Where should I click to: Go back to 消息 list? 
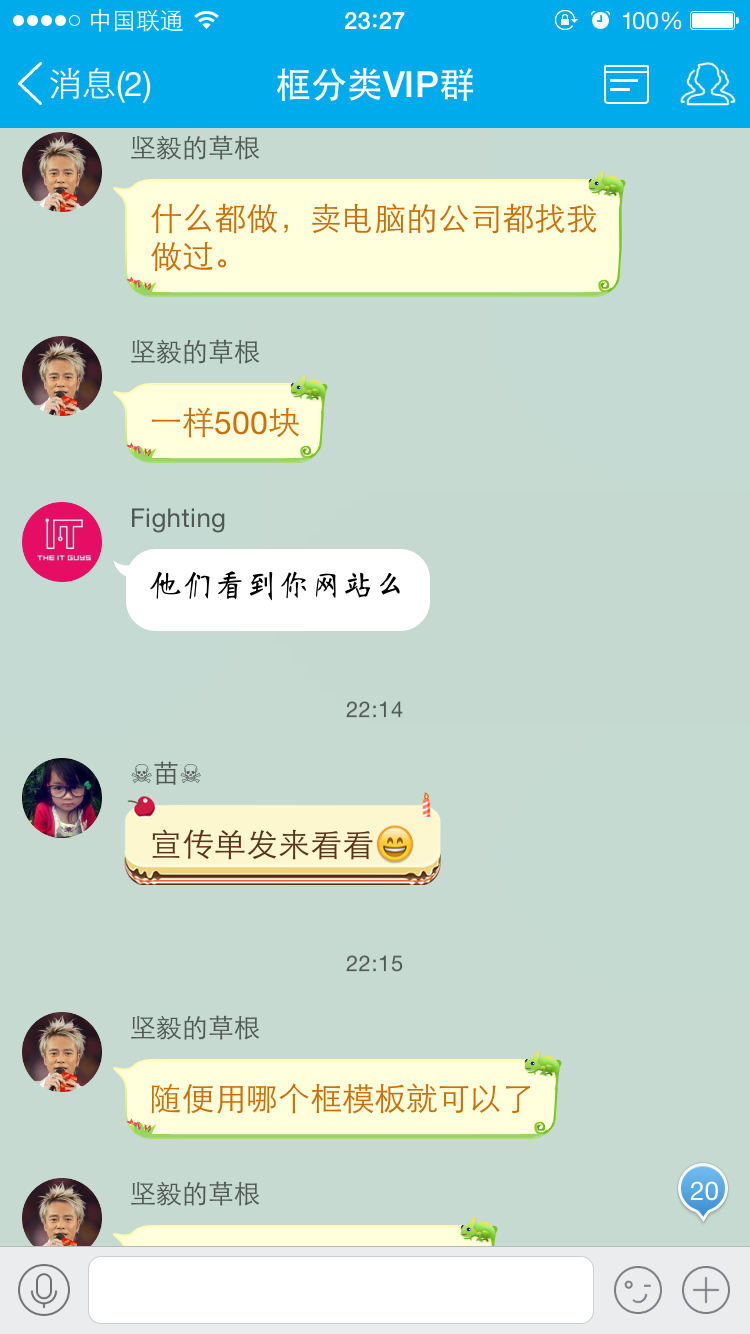pyautogui.click(x=84, y=85)
